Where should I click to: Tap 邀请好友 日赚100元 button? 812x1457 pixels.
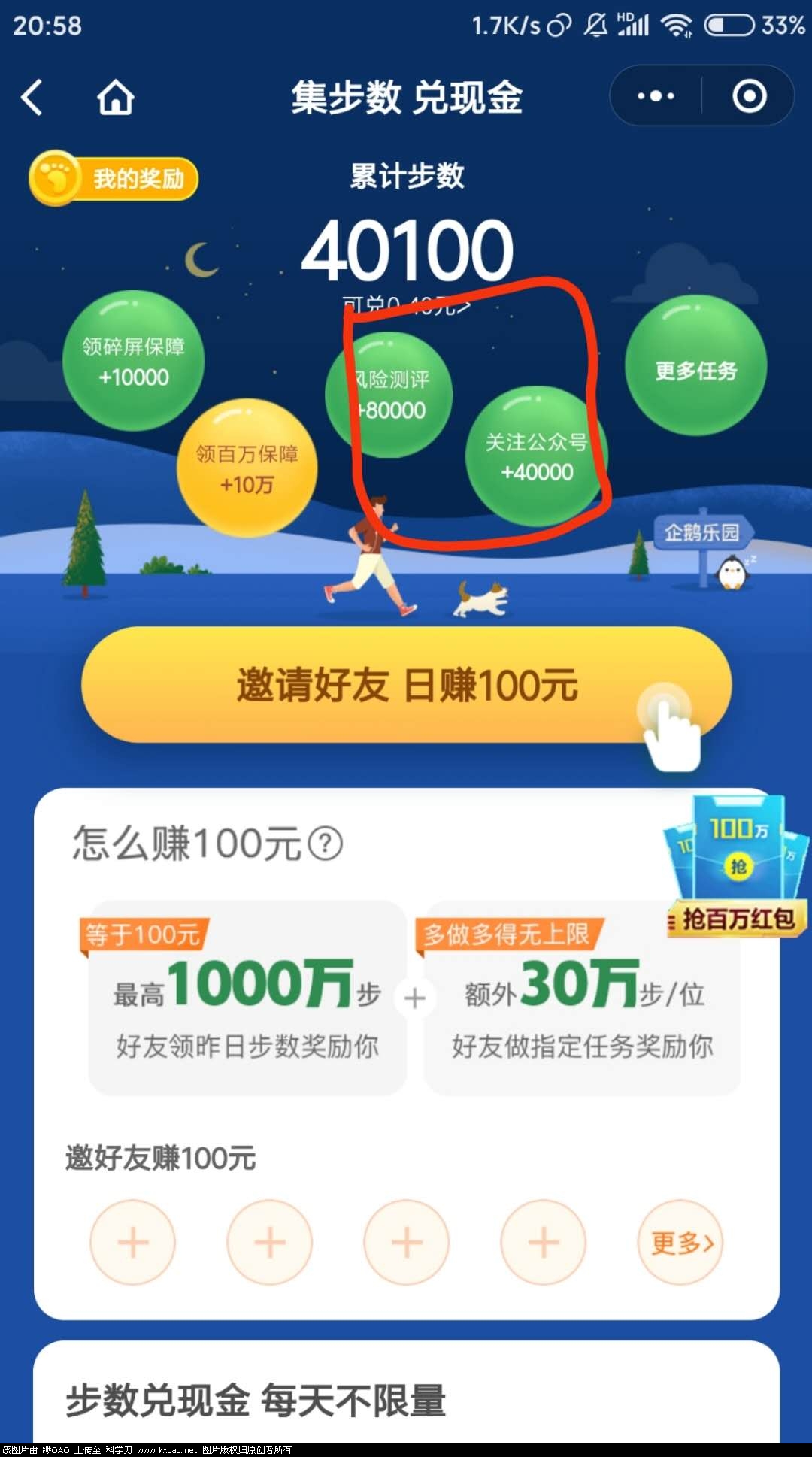[406, 685]
